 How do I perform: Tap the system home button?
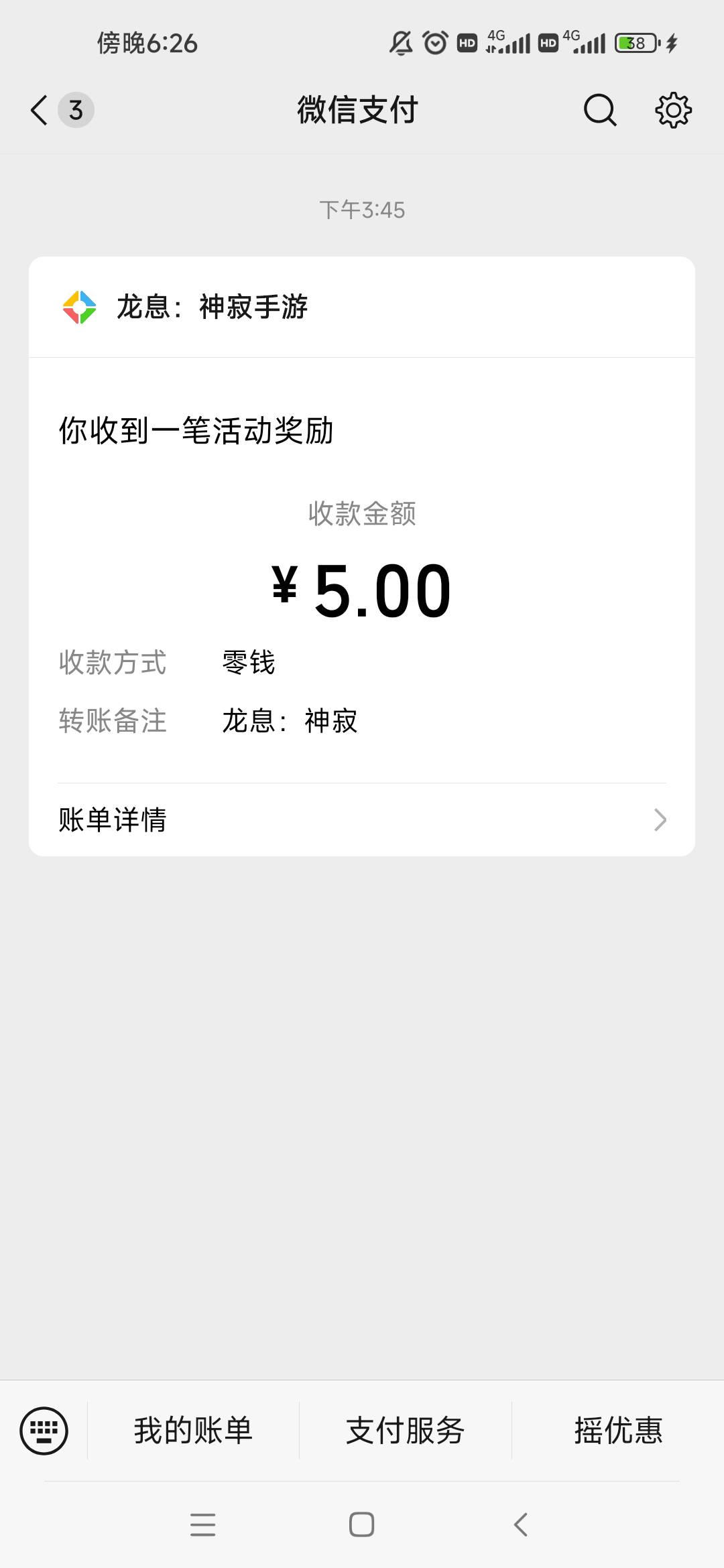point(362,1524)
